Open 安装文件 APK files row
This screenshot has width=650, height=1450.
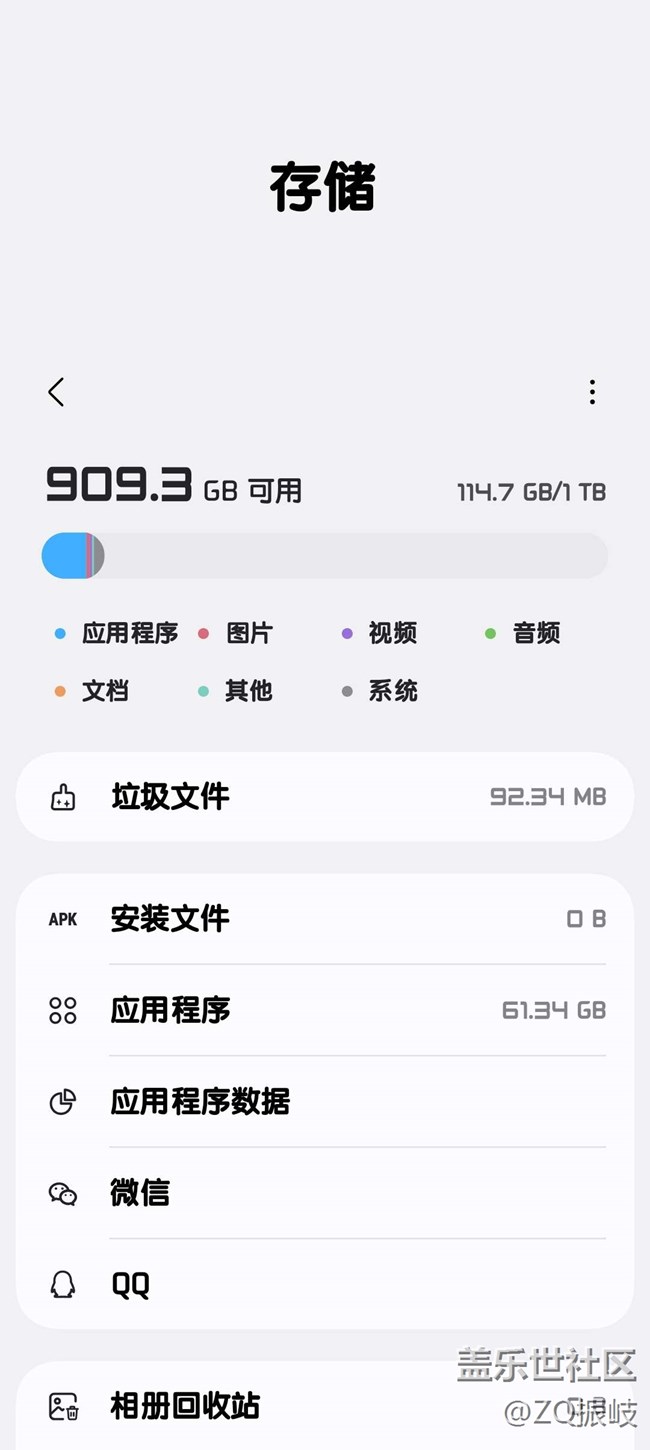point(325,918)
